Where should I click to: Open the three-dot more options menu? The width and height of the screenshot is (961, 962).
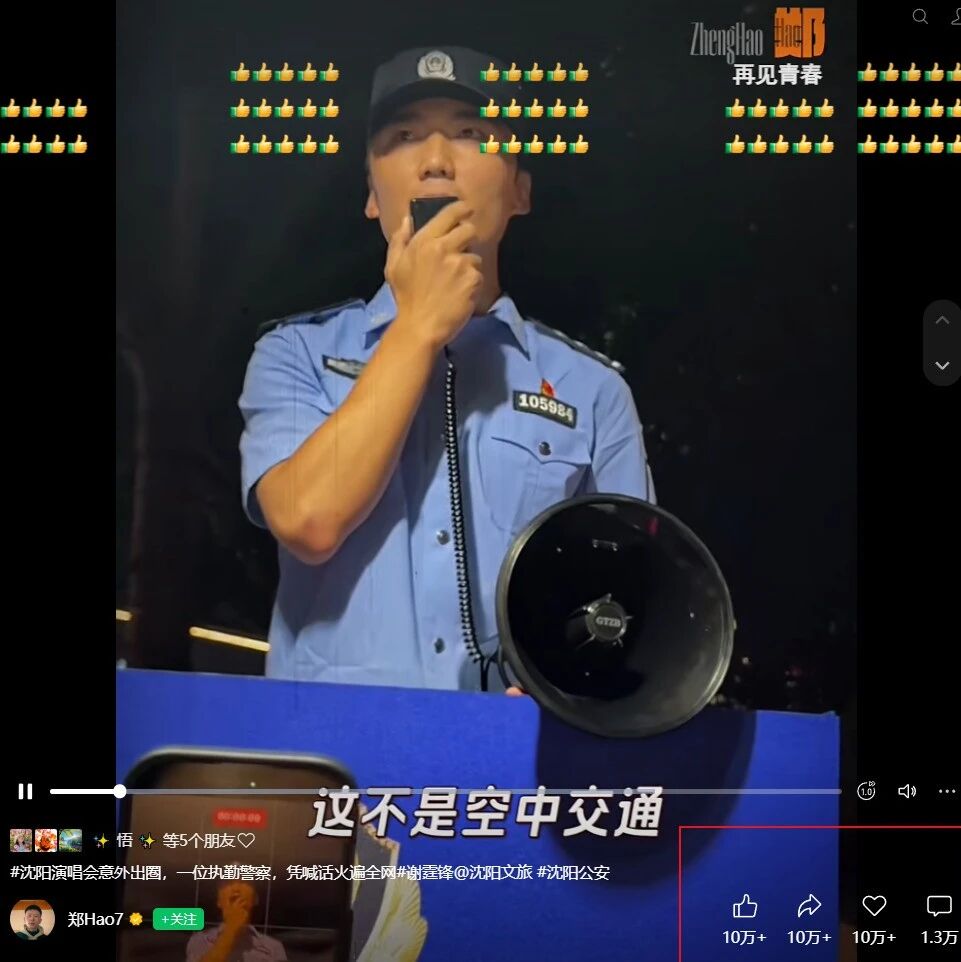[x=947, y=791]
